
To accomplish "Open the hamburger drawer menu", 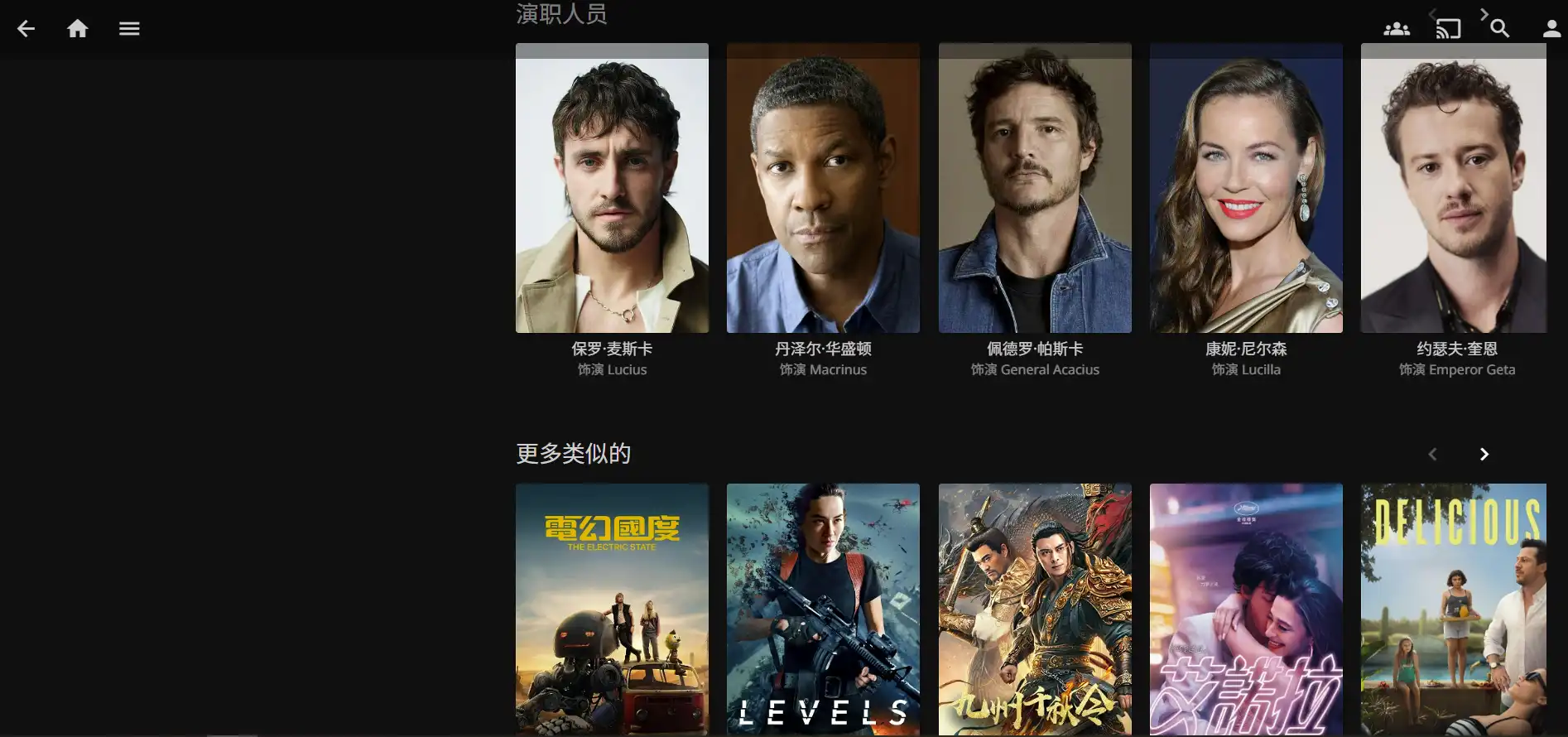I will pos(129,29).
